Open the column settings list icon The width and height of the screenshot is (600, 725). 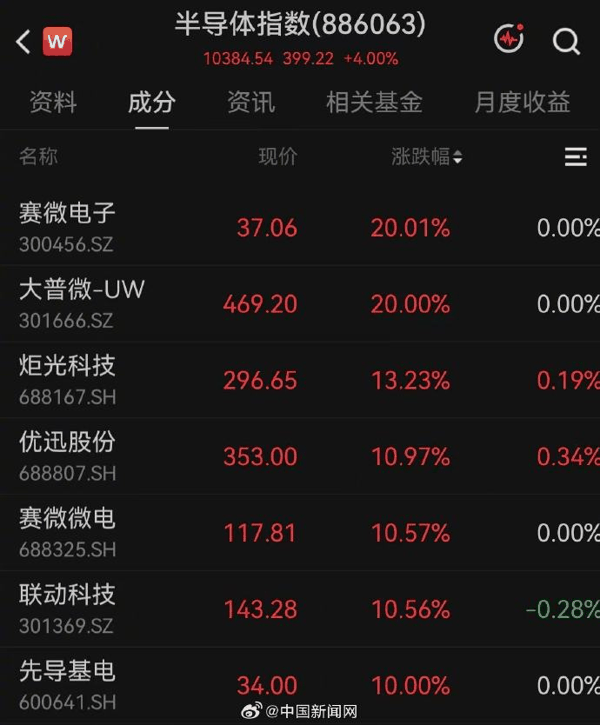pyautogui.click(x=576, y=157)
